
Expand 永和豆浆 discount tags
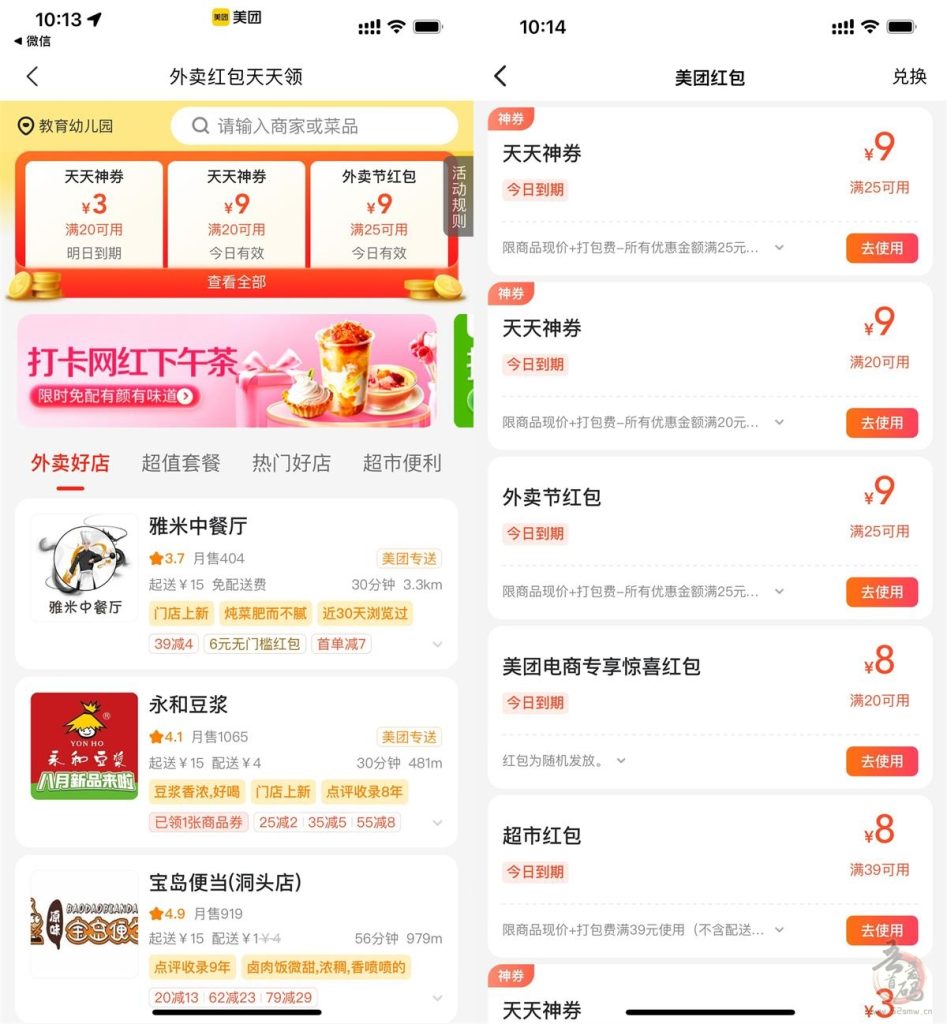tap(437, 823)
